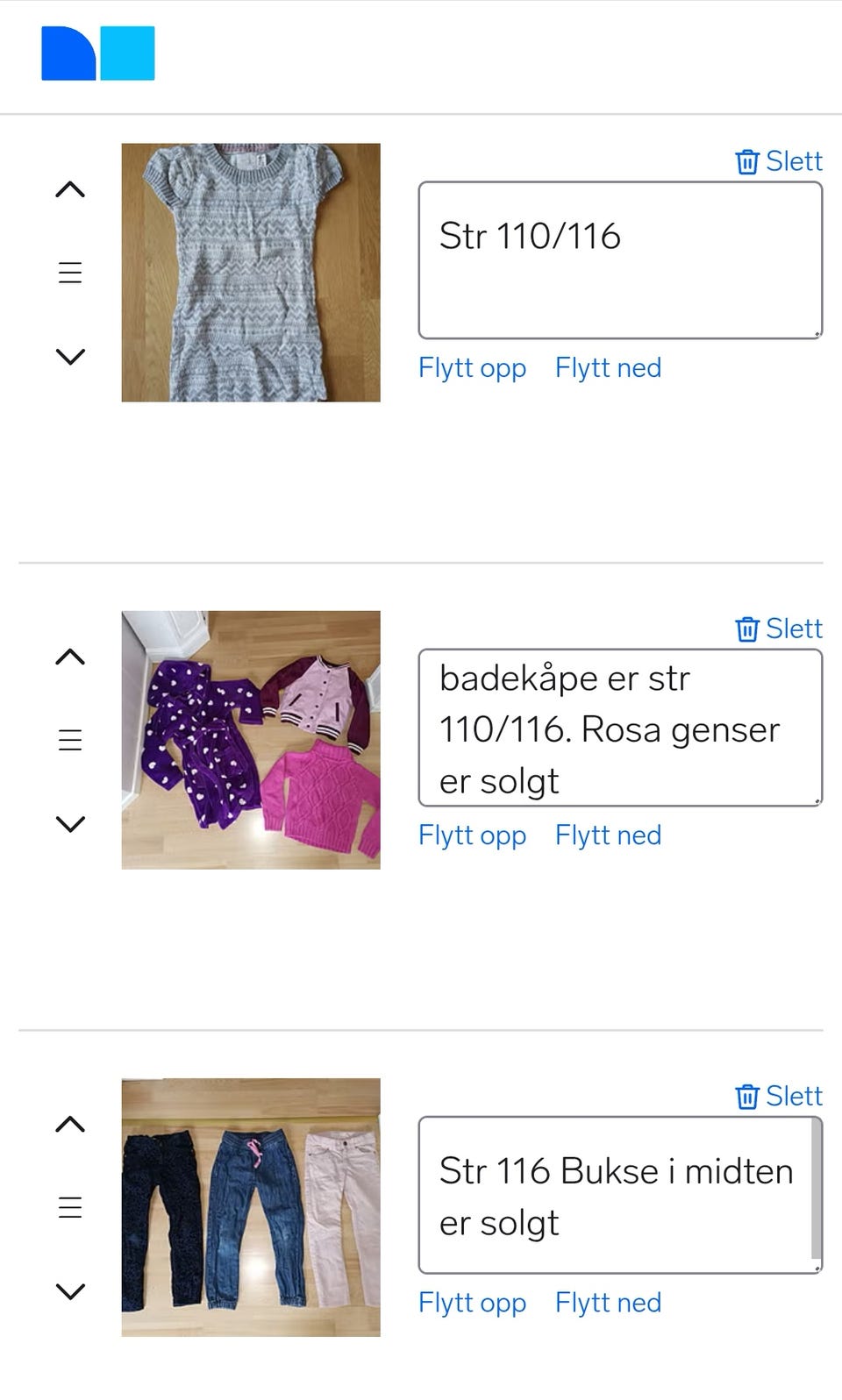The width and height of the screenshot is (842, 1400).
Task: Delete the badekåpe photo via Slett
Action: coord(779,629)
